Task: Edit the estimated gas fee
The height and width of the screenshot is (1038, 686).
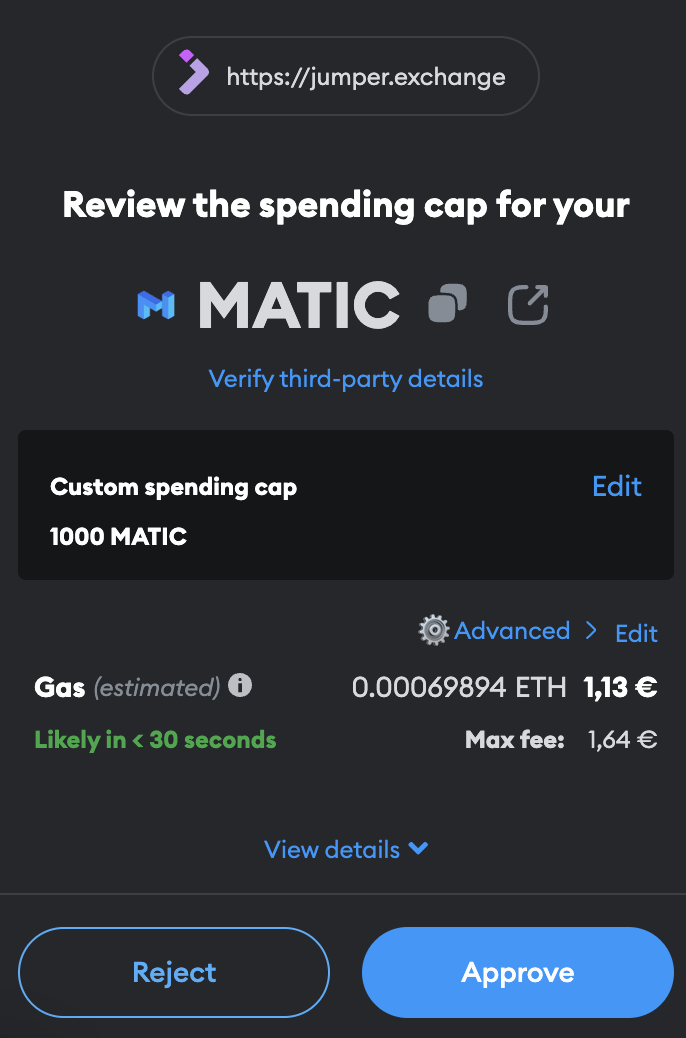Action: point(636,633)
